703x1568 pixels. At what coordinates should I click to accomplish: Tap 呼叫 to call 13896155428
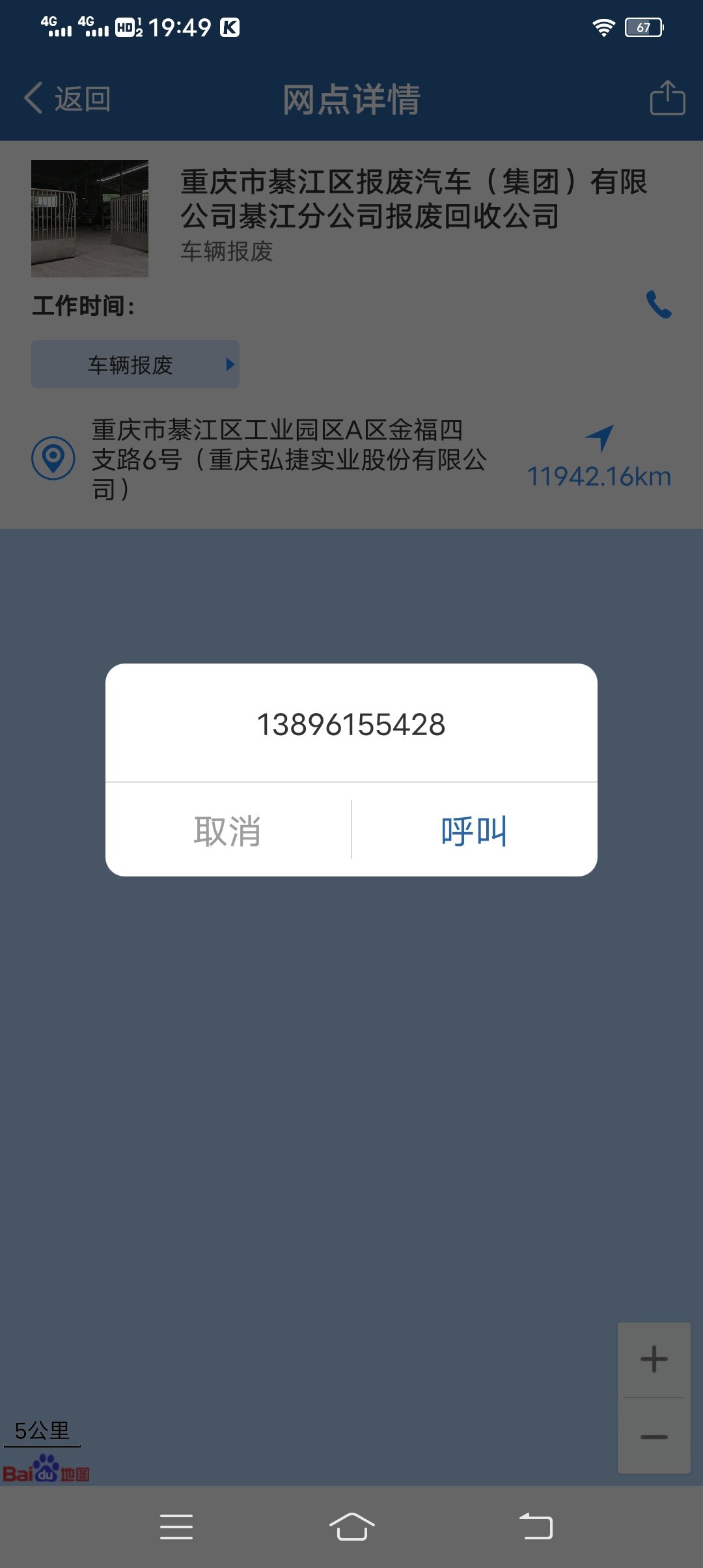(x=474, y=831)
